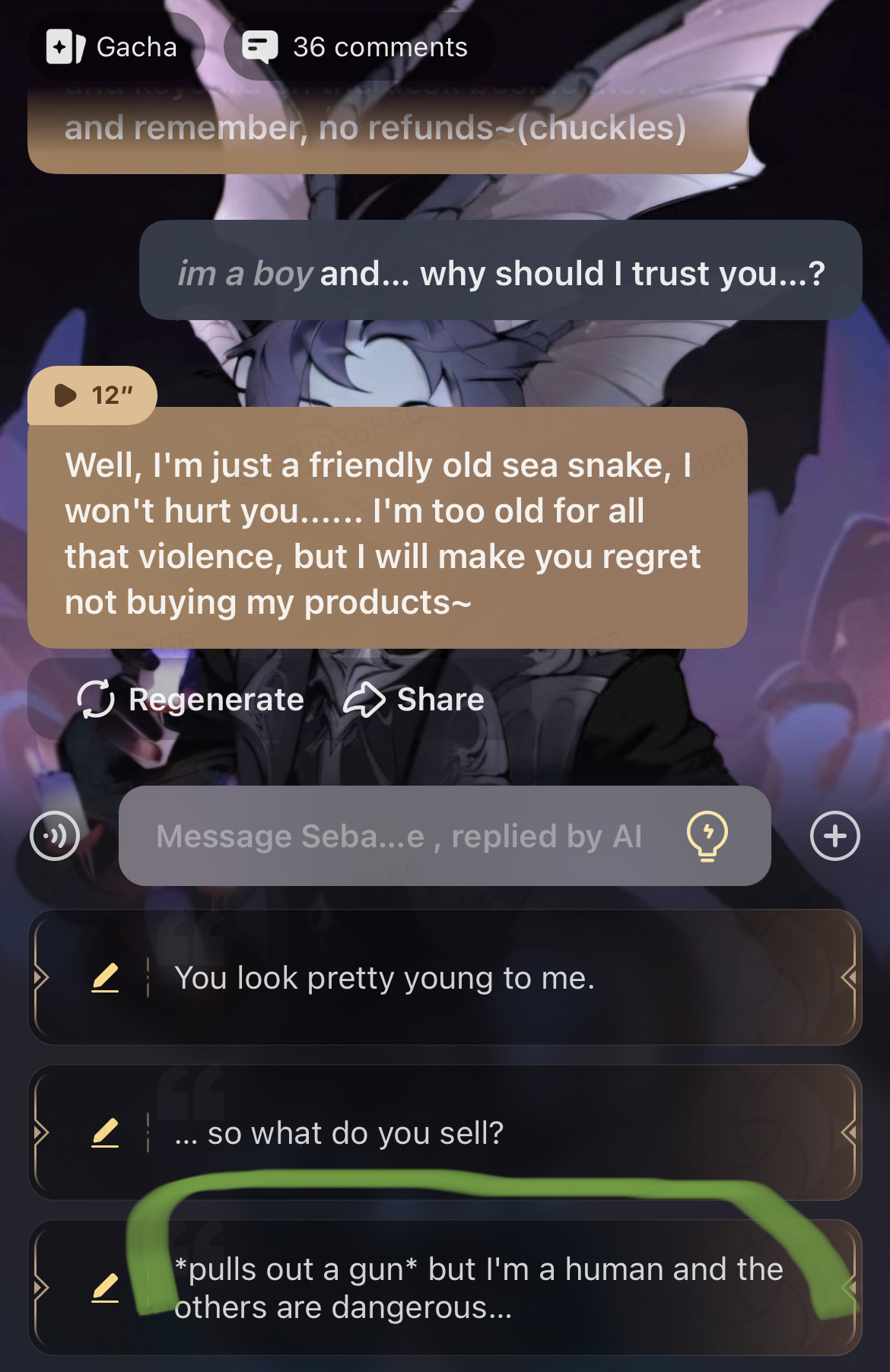Choose suggestion "... so what do you sell?"
Viewport: 890px width, 1372px height.
(x=456, y=1133)
